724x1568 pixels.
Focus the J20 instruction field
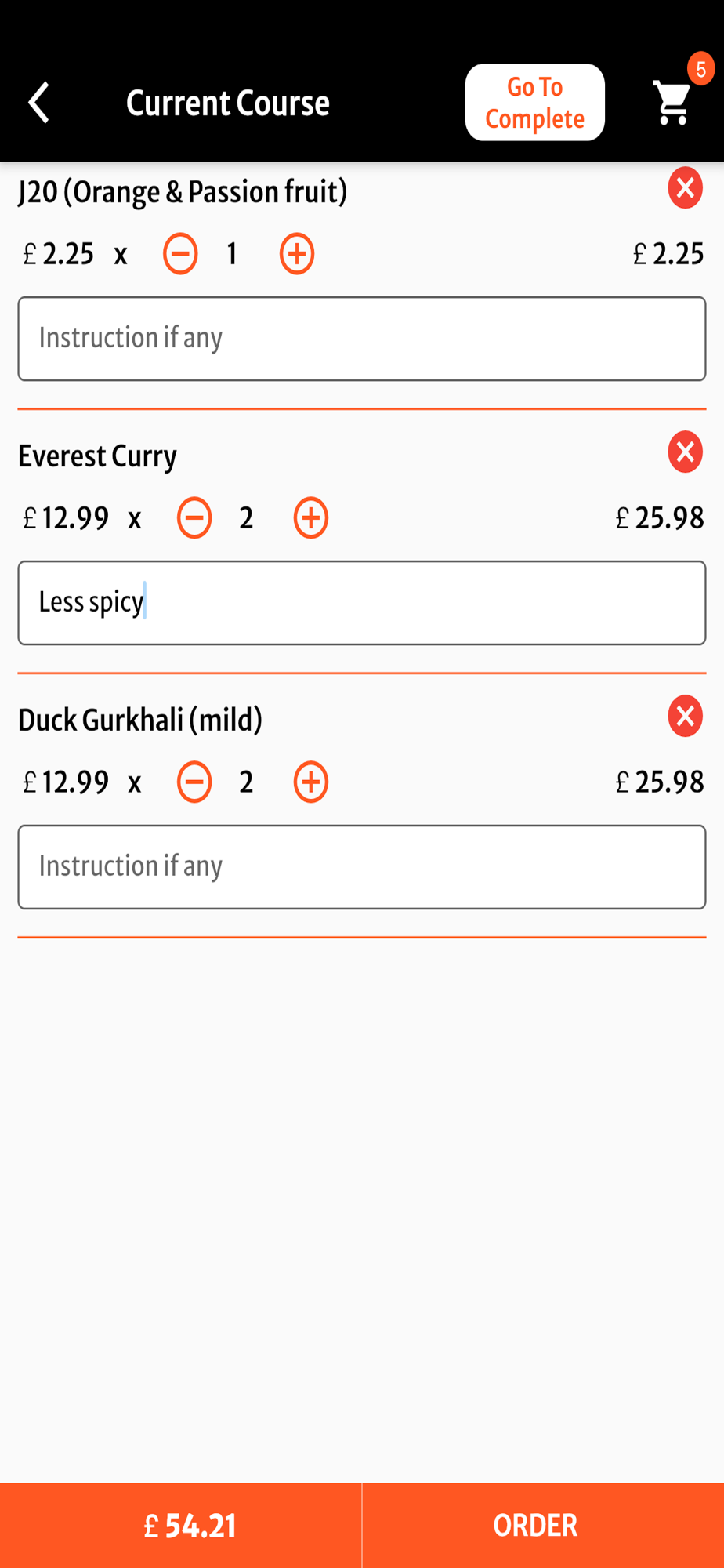[x=362, y=339]
